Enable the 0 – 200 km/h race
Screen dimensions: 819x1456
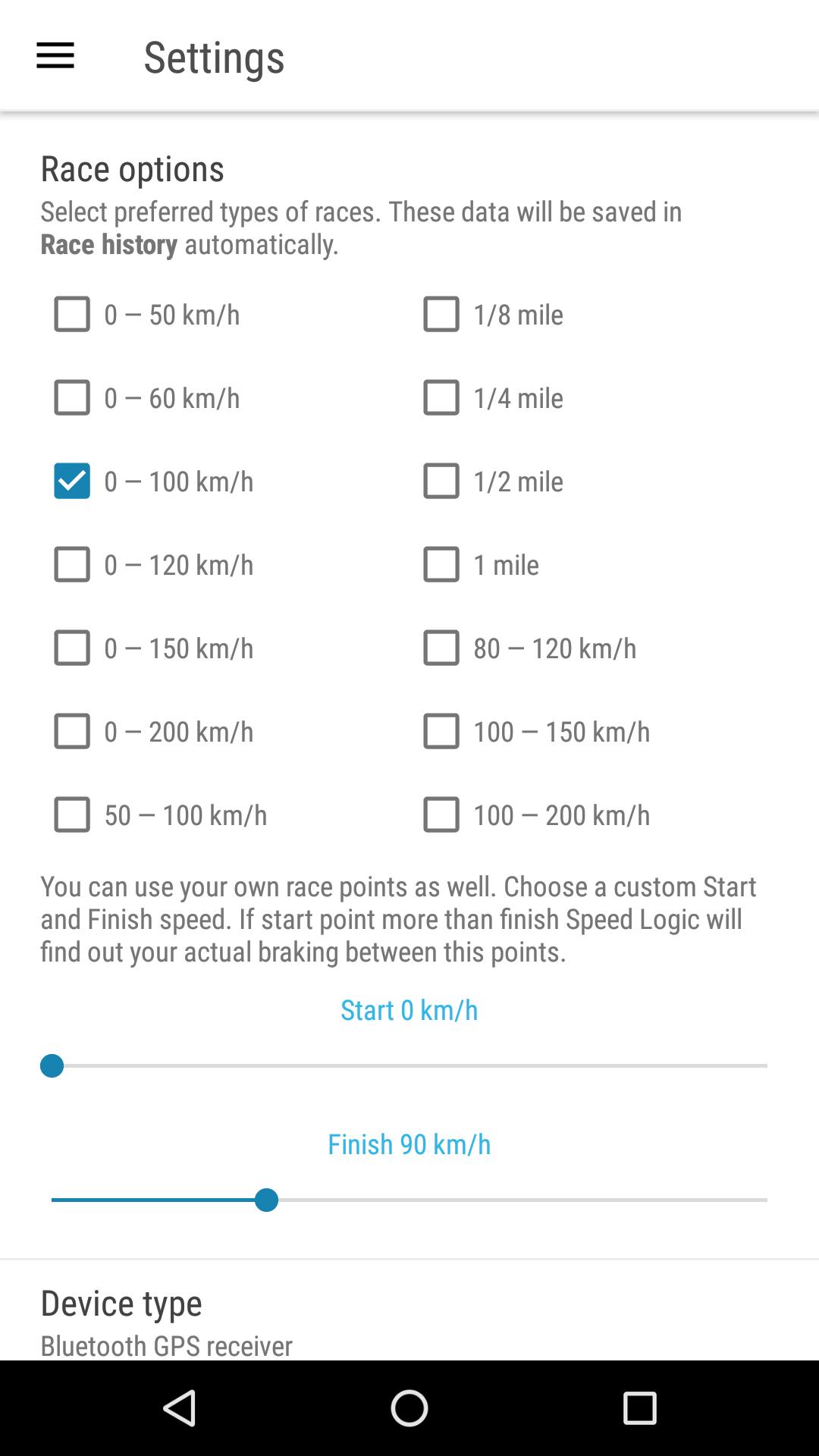(x=72, y=731)
